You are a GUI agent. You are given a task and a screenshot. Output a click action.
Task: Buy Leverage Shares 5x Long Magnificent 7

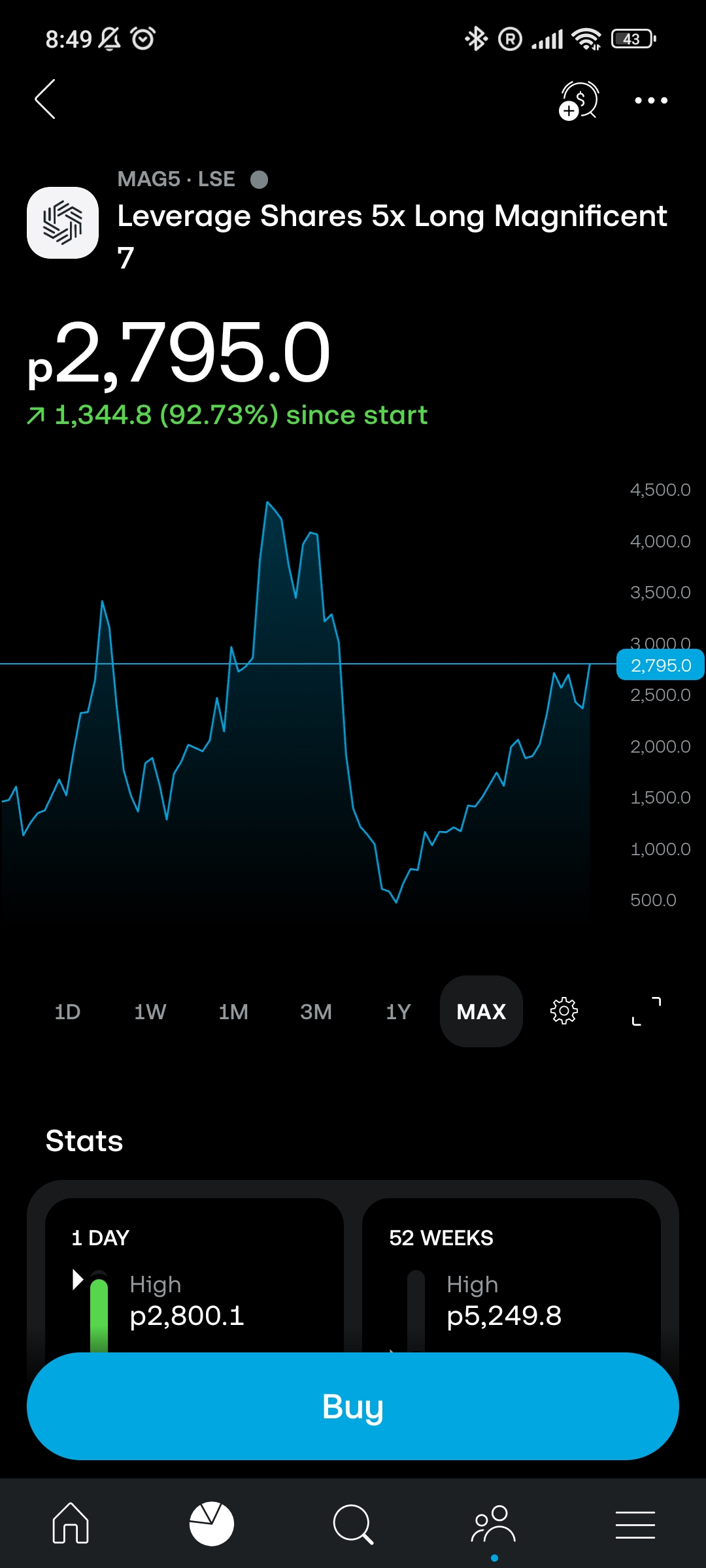(x=353, y=1406)
